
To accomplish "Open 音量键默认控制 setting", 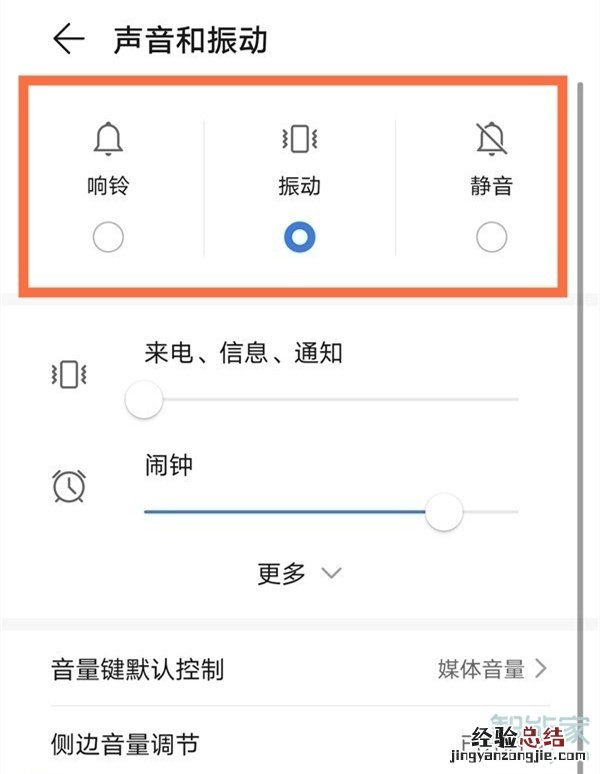I will pos(300,669).
